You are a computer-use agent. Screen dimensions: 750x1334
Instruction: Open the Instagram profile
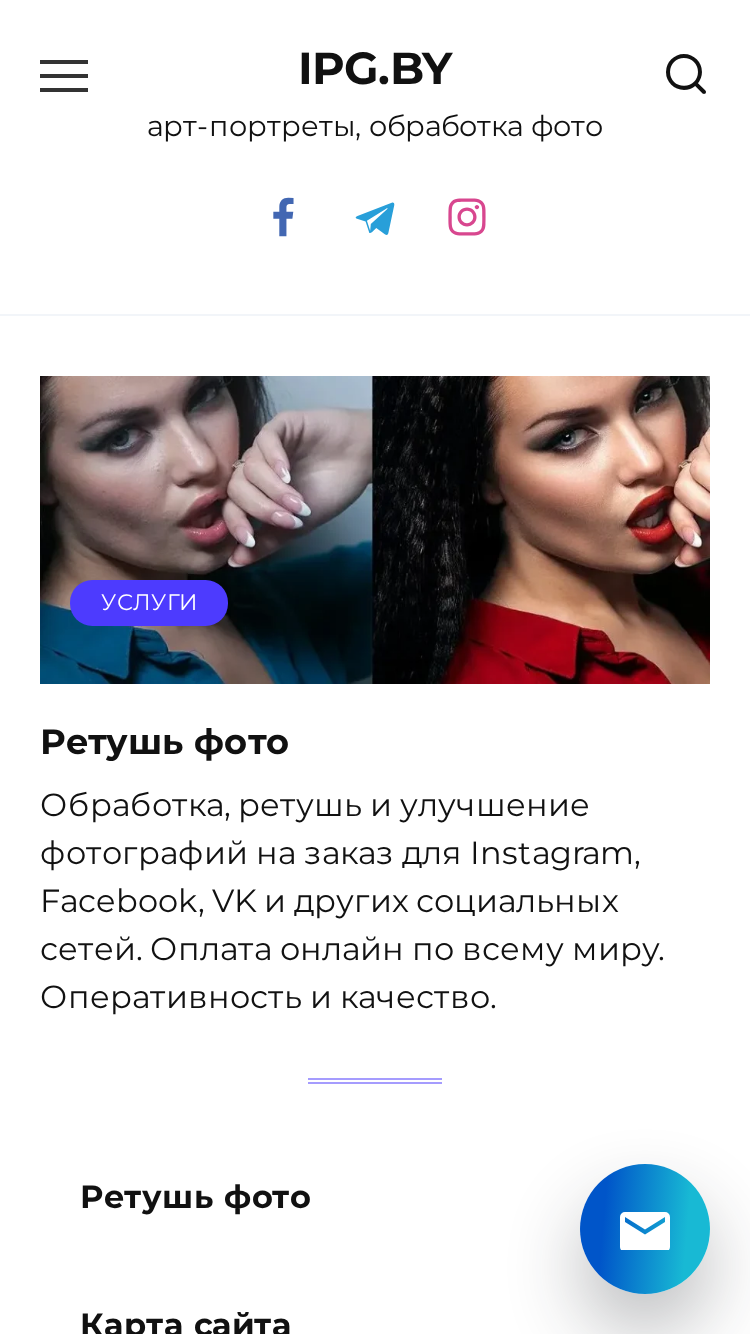click(x=467, y=217)
